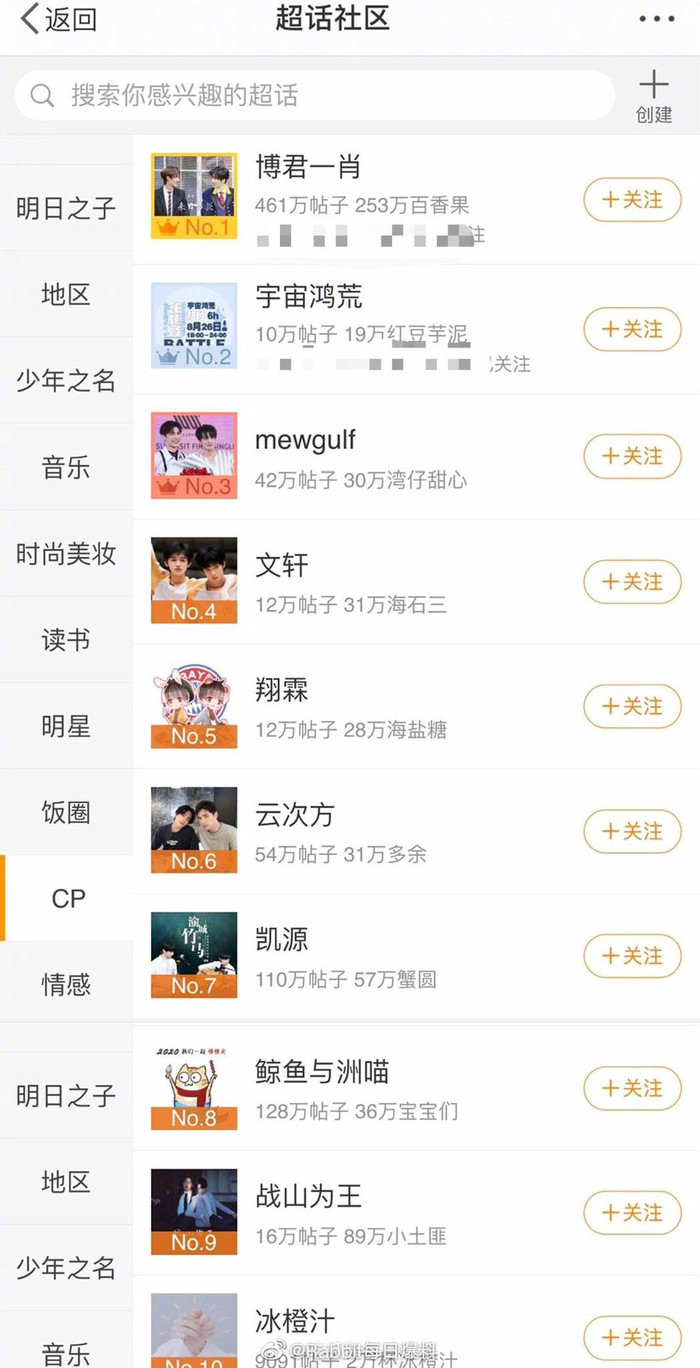The image size is (700, 1368).
Task: Select the 读书 category
Action: [x=66, y=640]
